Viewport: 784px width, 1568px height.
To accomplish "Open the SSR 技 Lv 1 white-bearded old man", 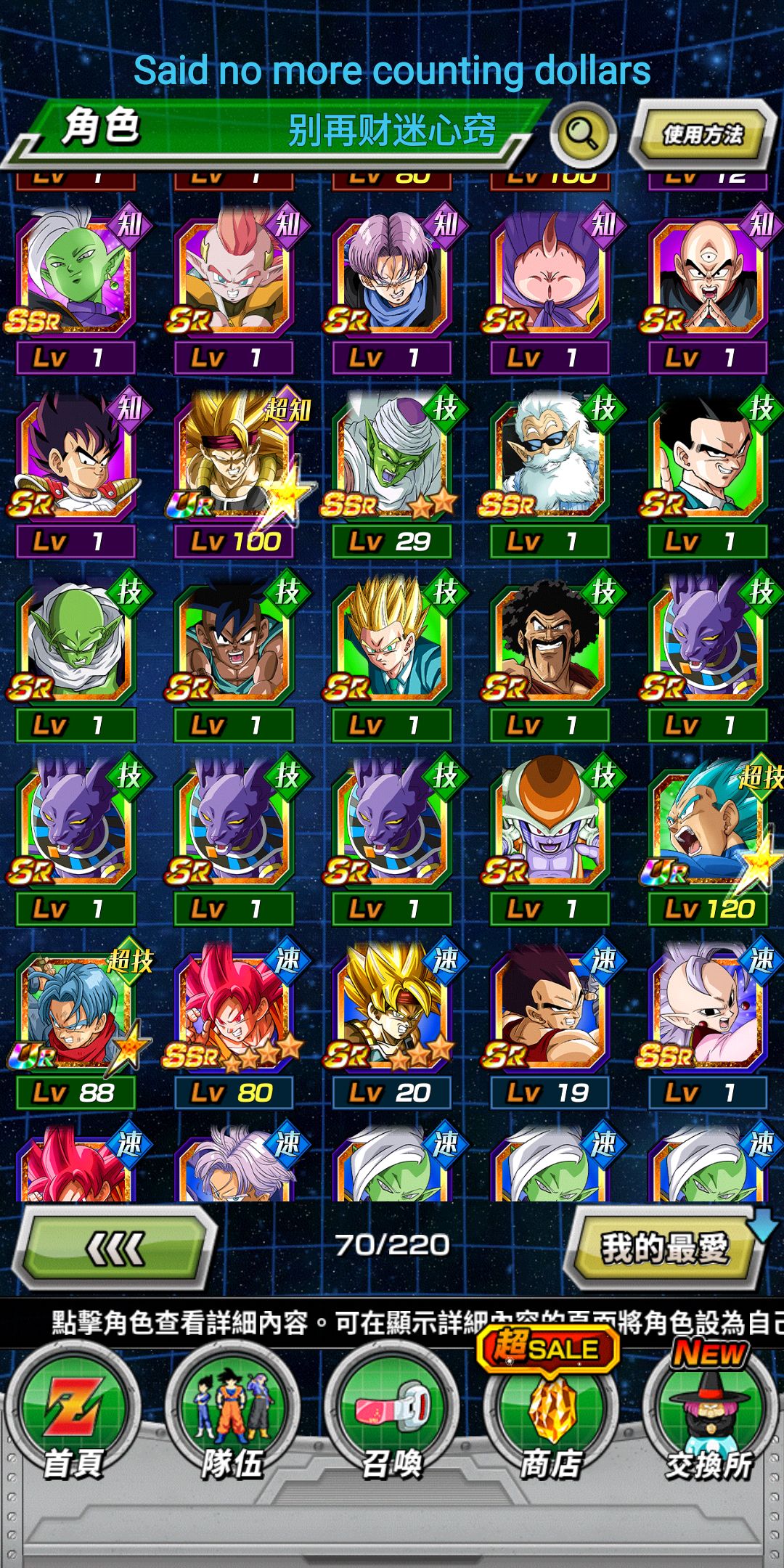I will (x=550, y=472).
